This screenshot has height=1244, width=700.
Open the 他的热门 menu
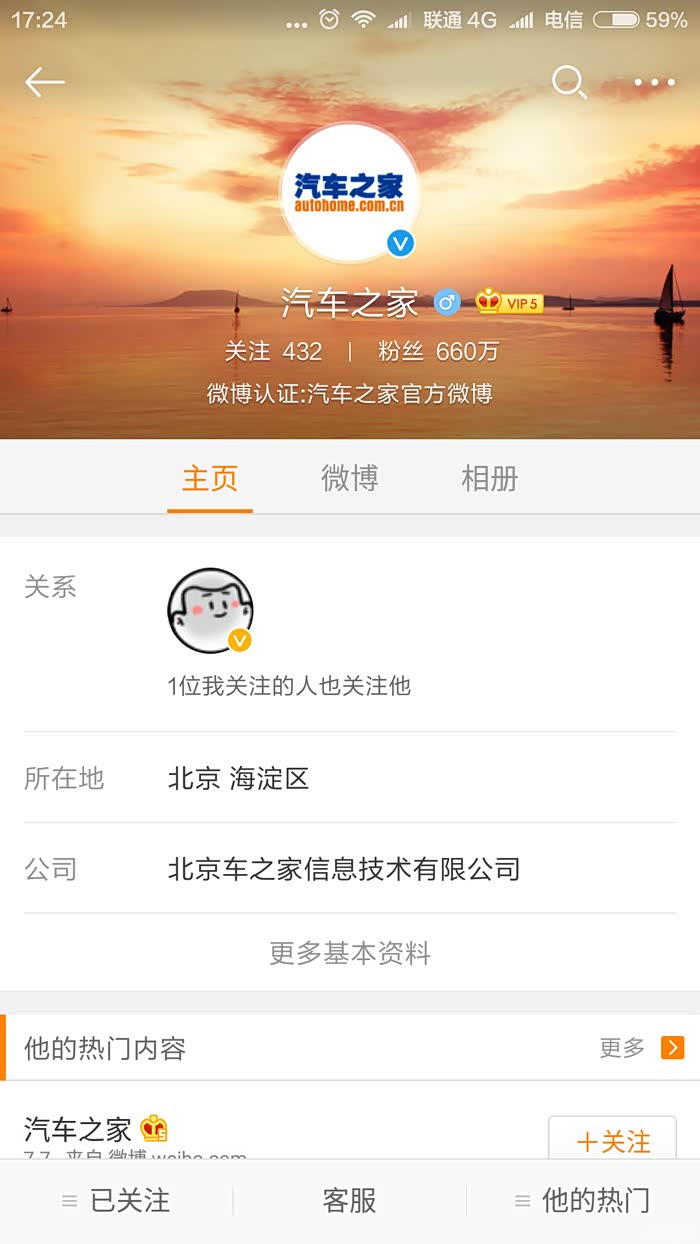pyautogui.click(x=583, y=1200)
